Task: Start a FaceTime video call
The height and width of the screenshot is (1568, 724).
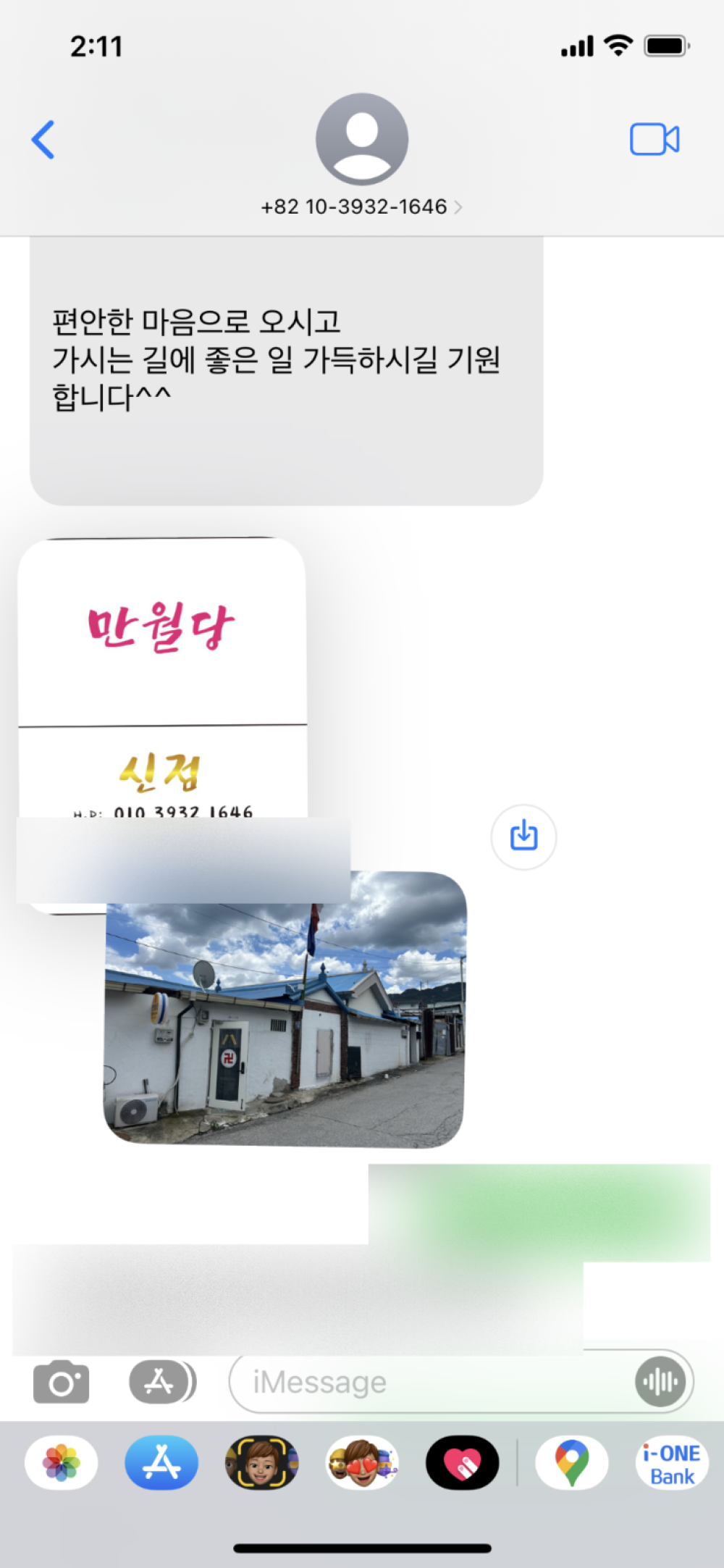Action: pyautogui.click(x=654, y=140)
